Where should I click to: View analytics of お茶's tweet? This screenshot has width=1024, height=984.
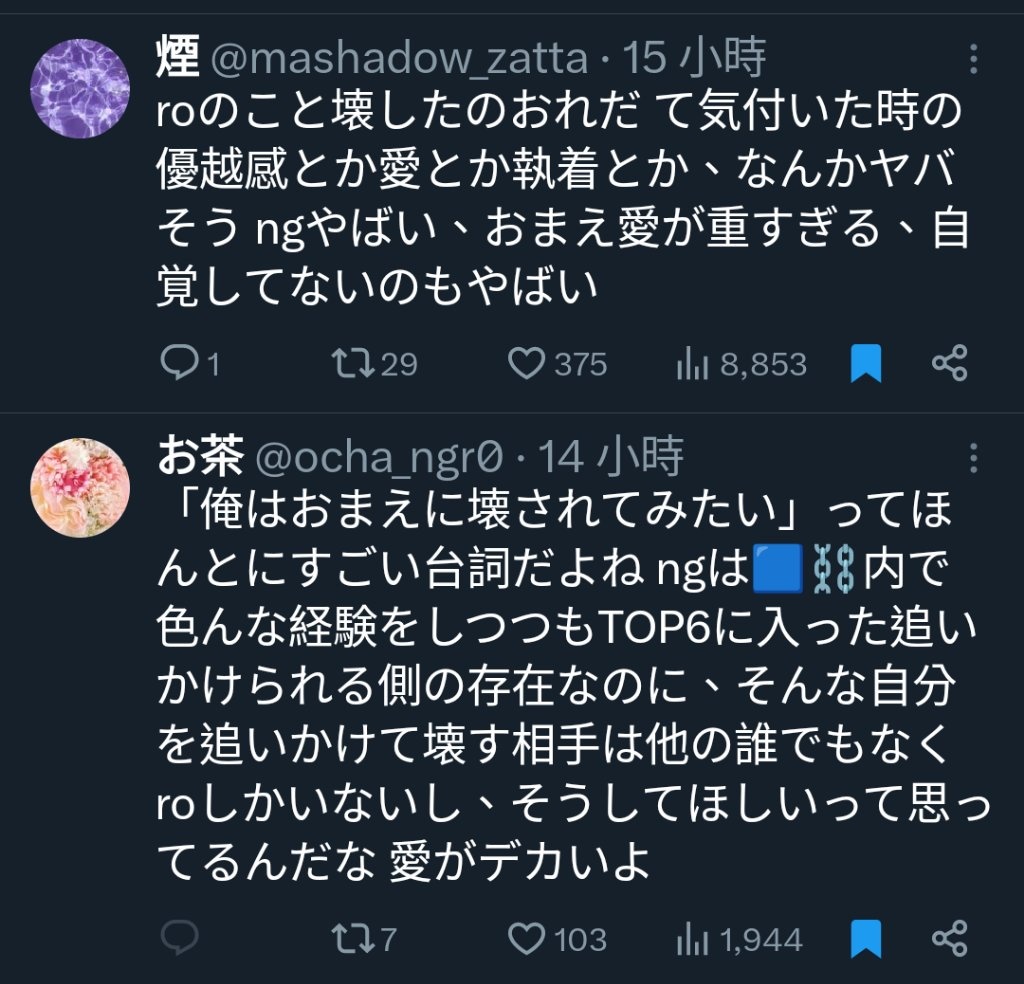pyautogui.click(x=692, y=938)
